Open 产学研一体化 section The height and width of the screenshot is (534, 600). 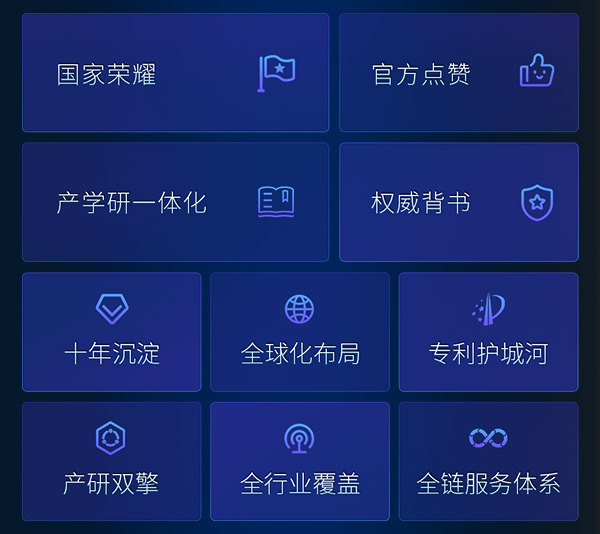(x=175, y=202)
